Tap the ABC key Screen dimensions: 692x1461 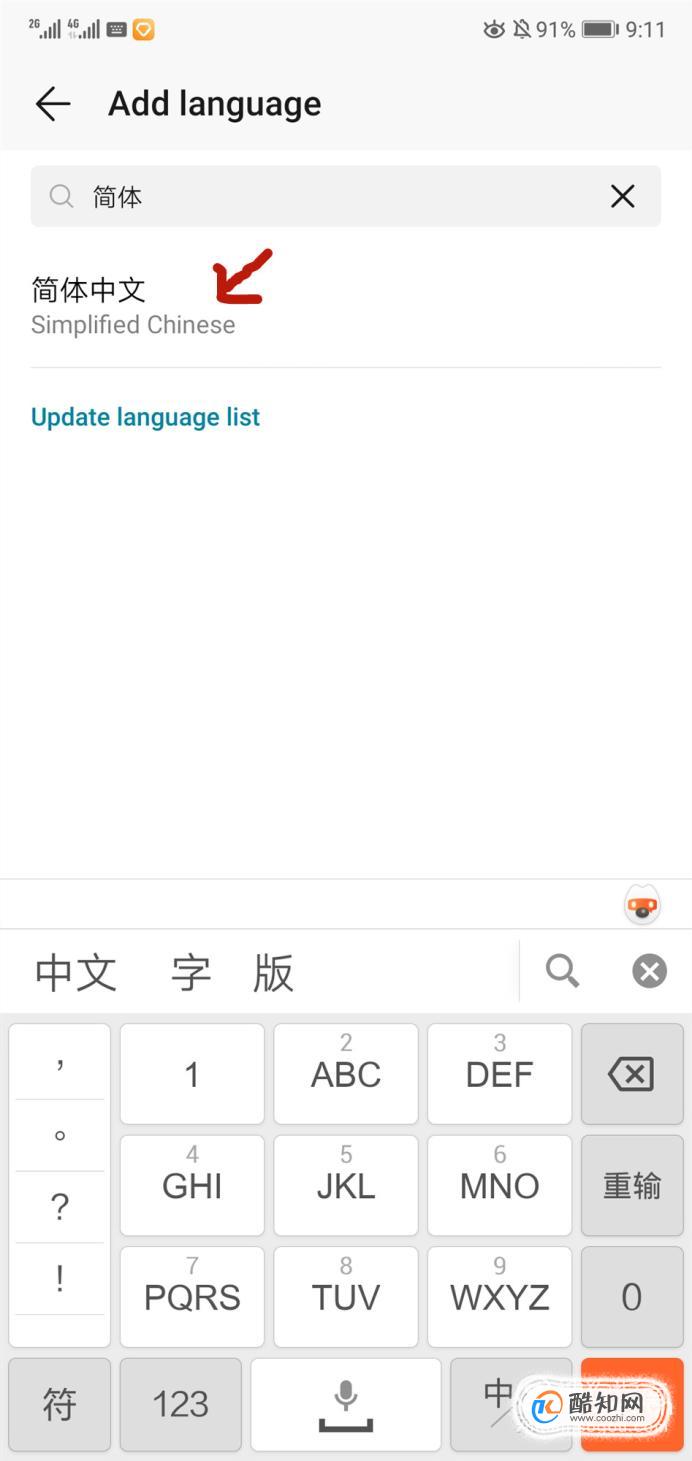(x=345, y=1074)
